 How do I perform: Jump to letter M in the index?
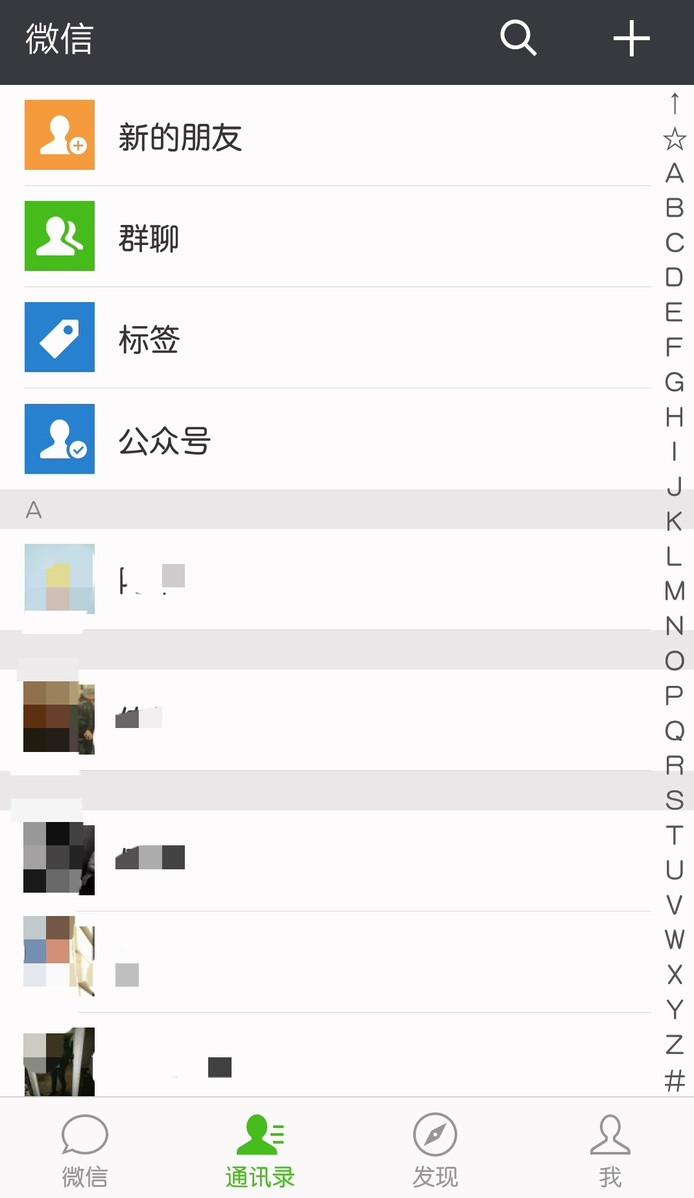674,591
